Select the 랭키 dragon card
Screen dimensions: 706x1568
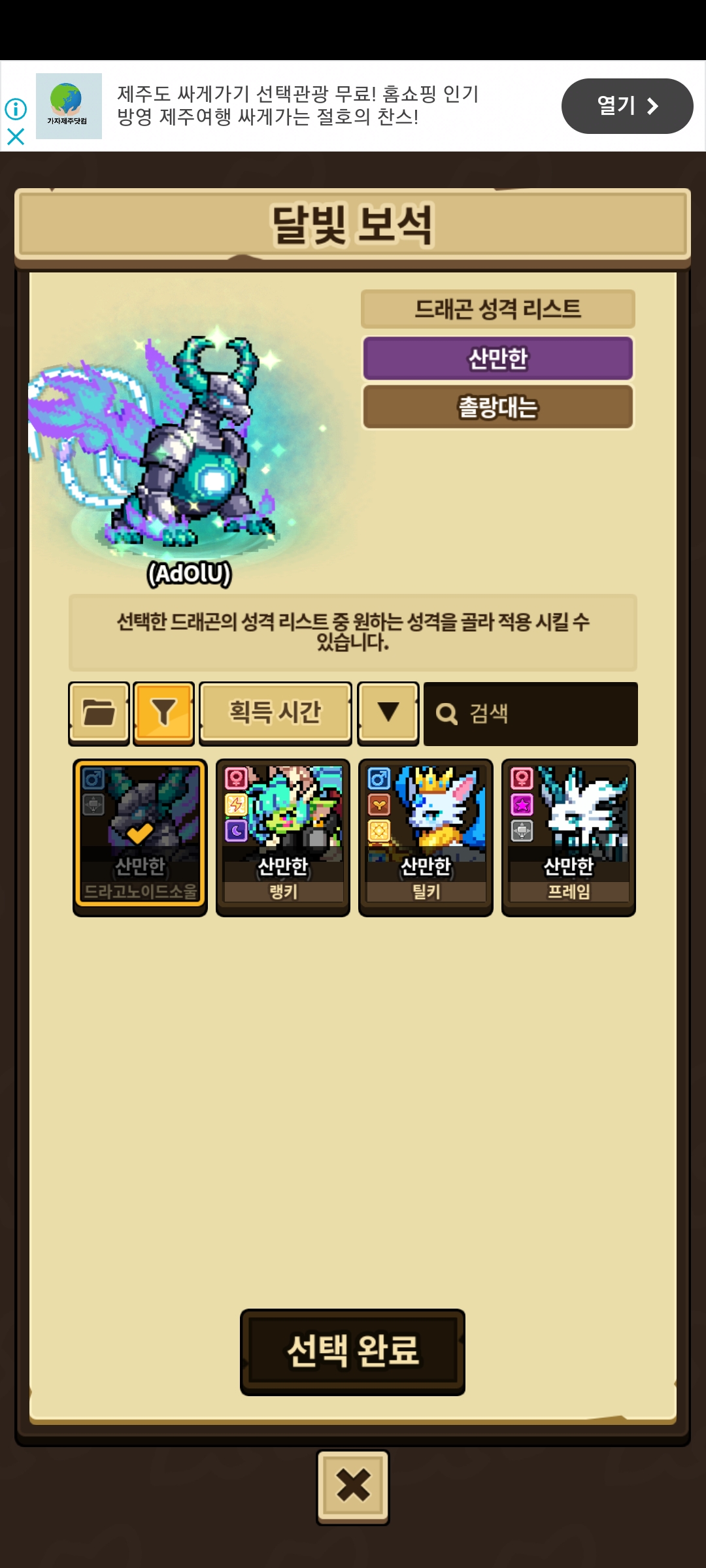point(283,838)
